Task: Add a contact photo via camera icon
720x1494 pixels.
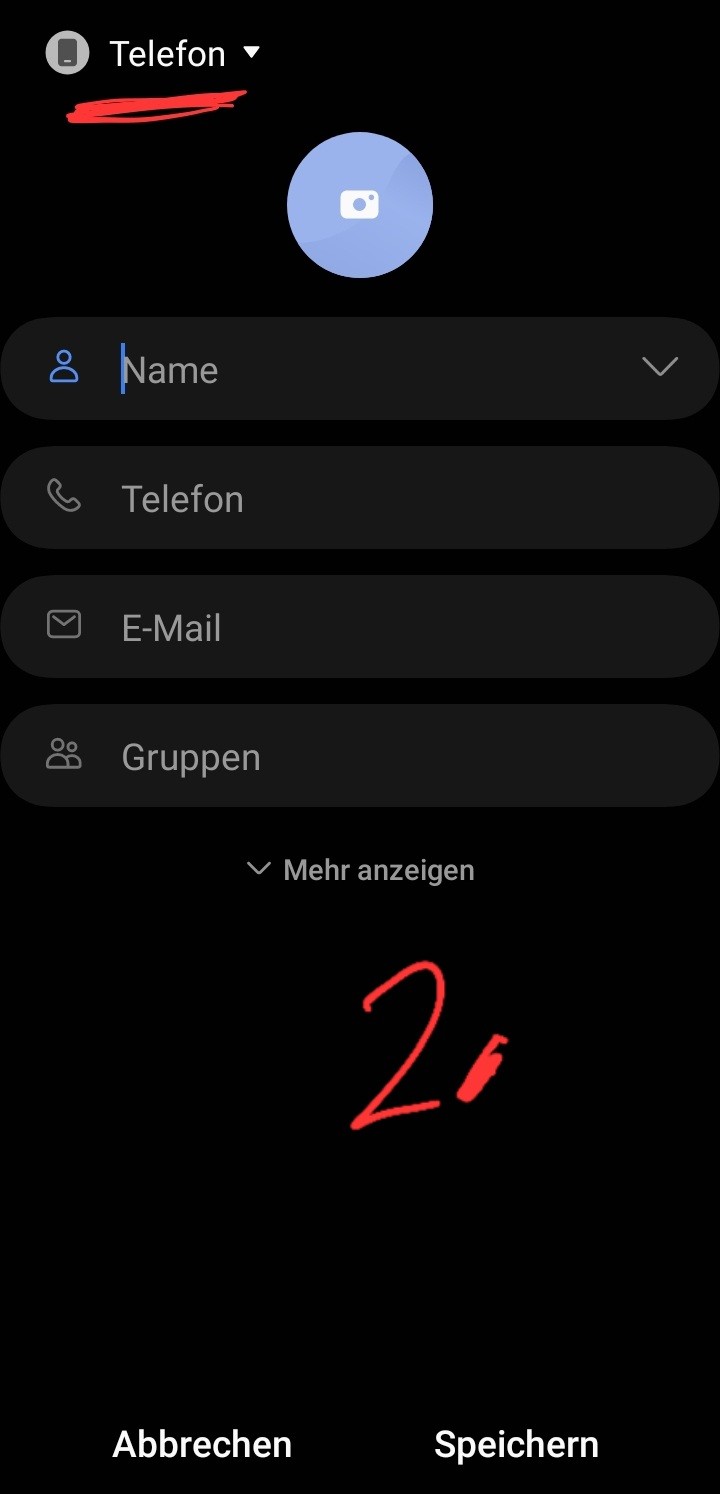Action: tap(360, 205)
